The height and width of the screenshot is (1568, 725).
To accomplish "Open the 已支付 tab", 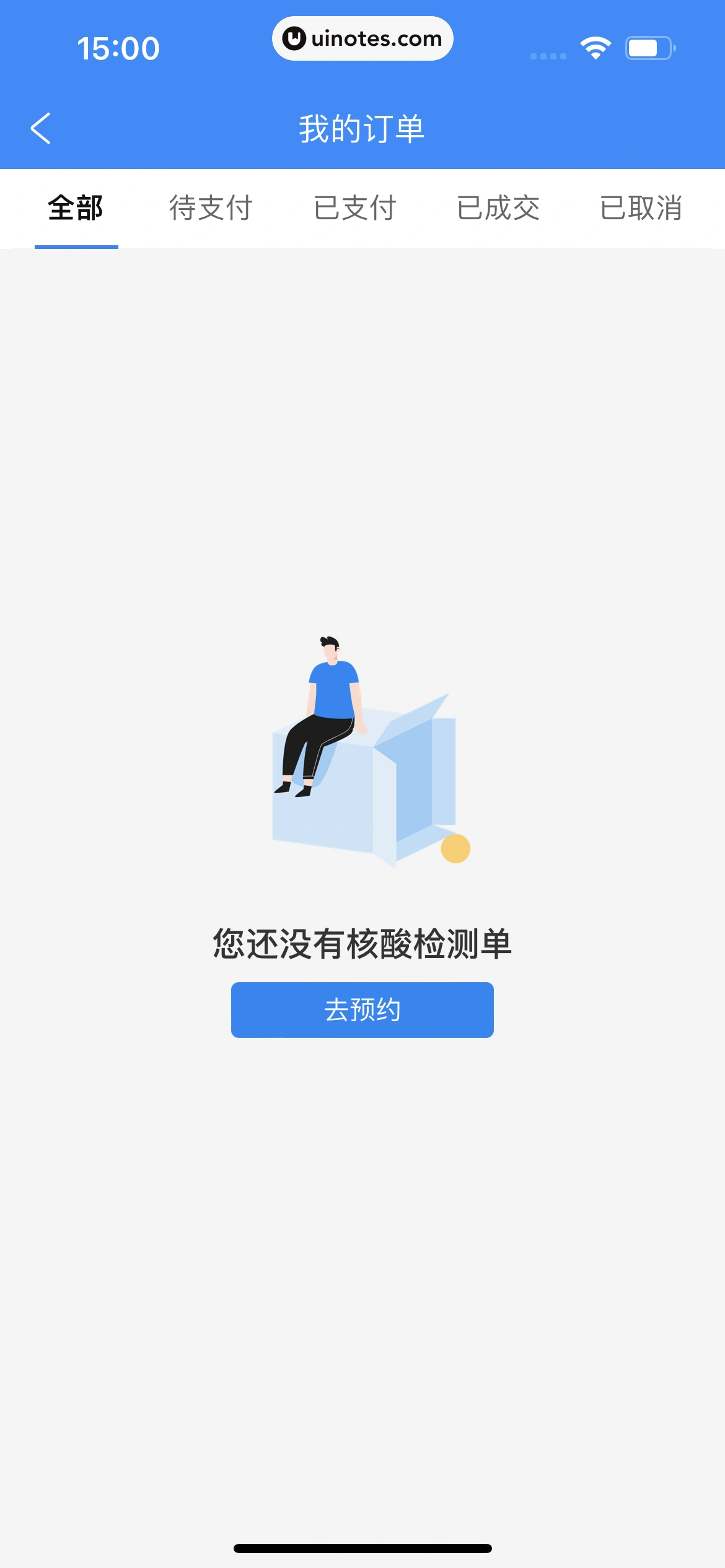I will 354,208.
